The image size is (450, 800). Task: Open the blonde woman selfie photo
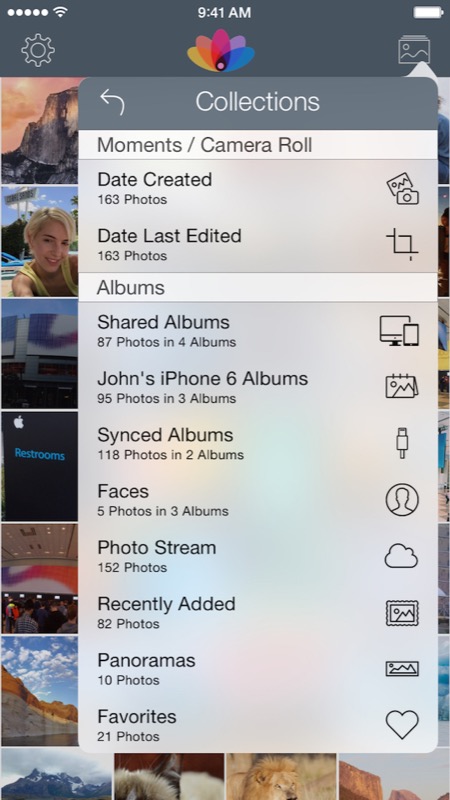39,241
